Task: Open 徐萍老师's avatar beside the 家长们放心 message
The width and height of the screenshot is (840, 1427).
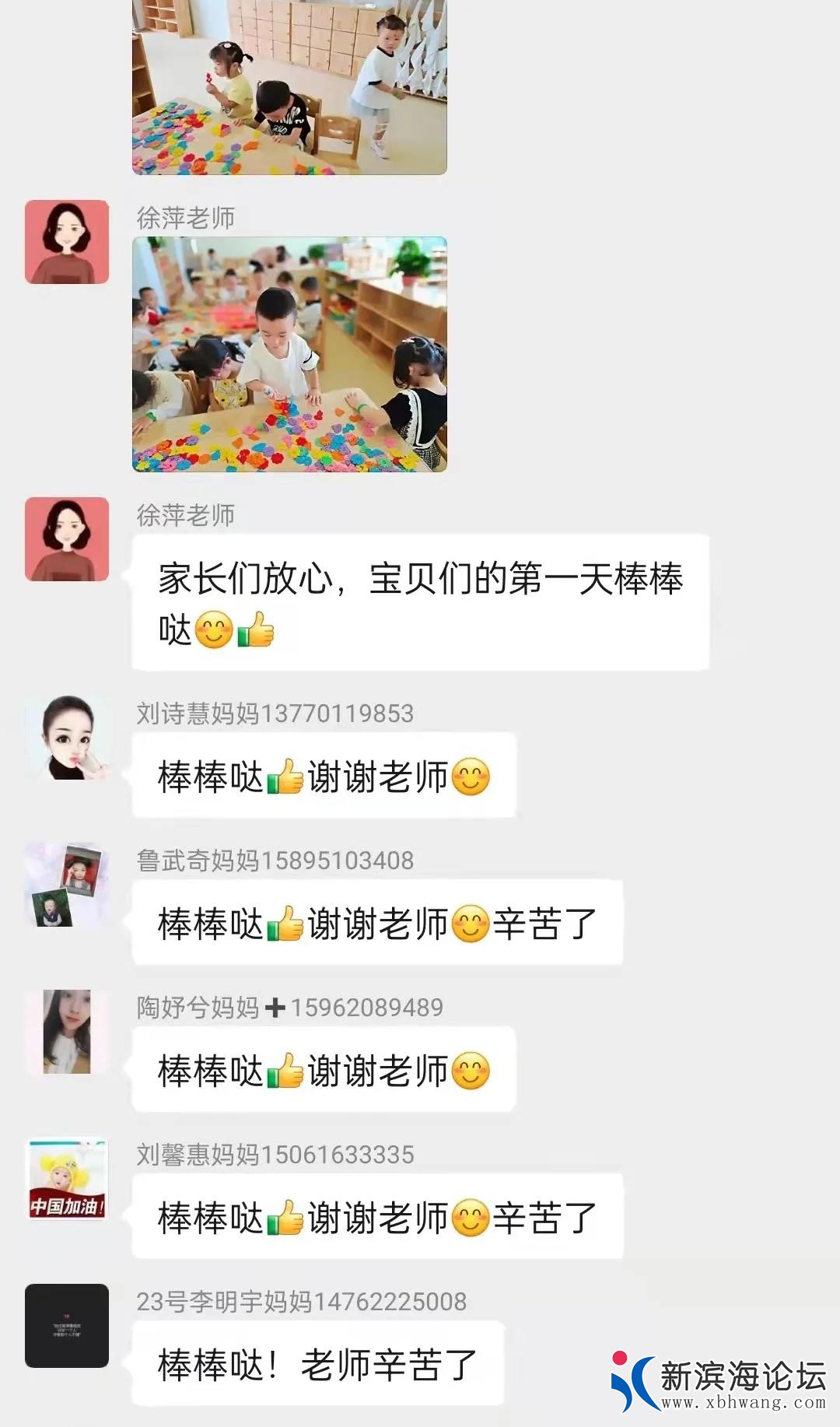Action: (x=67, y=539)
